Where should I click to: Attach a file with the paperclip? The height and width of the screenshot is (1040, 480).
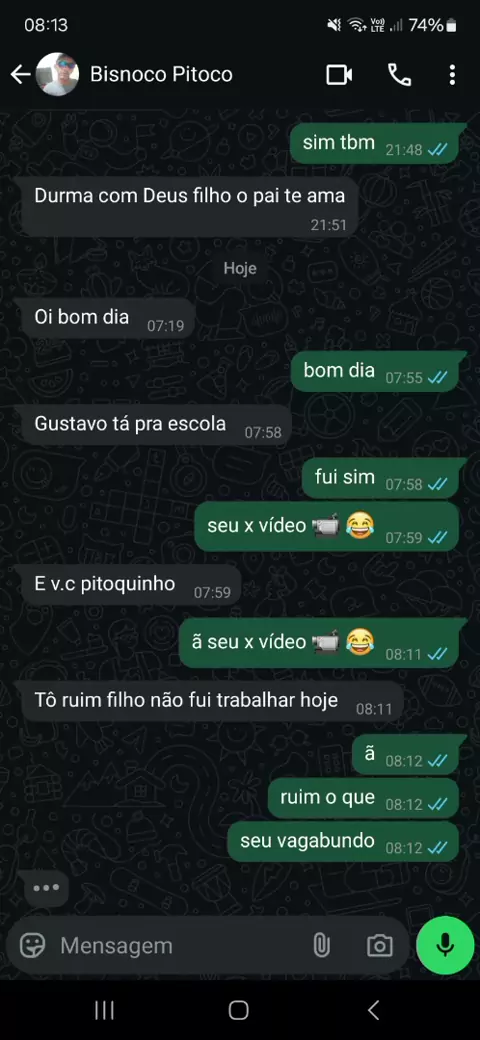[322, 945]
